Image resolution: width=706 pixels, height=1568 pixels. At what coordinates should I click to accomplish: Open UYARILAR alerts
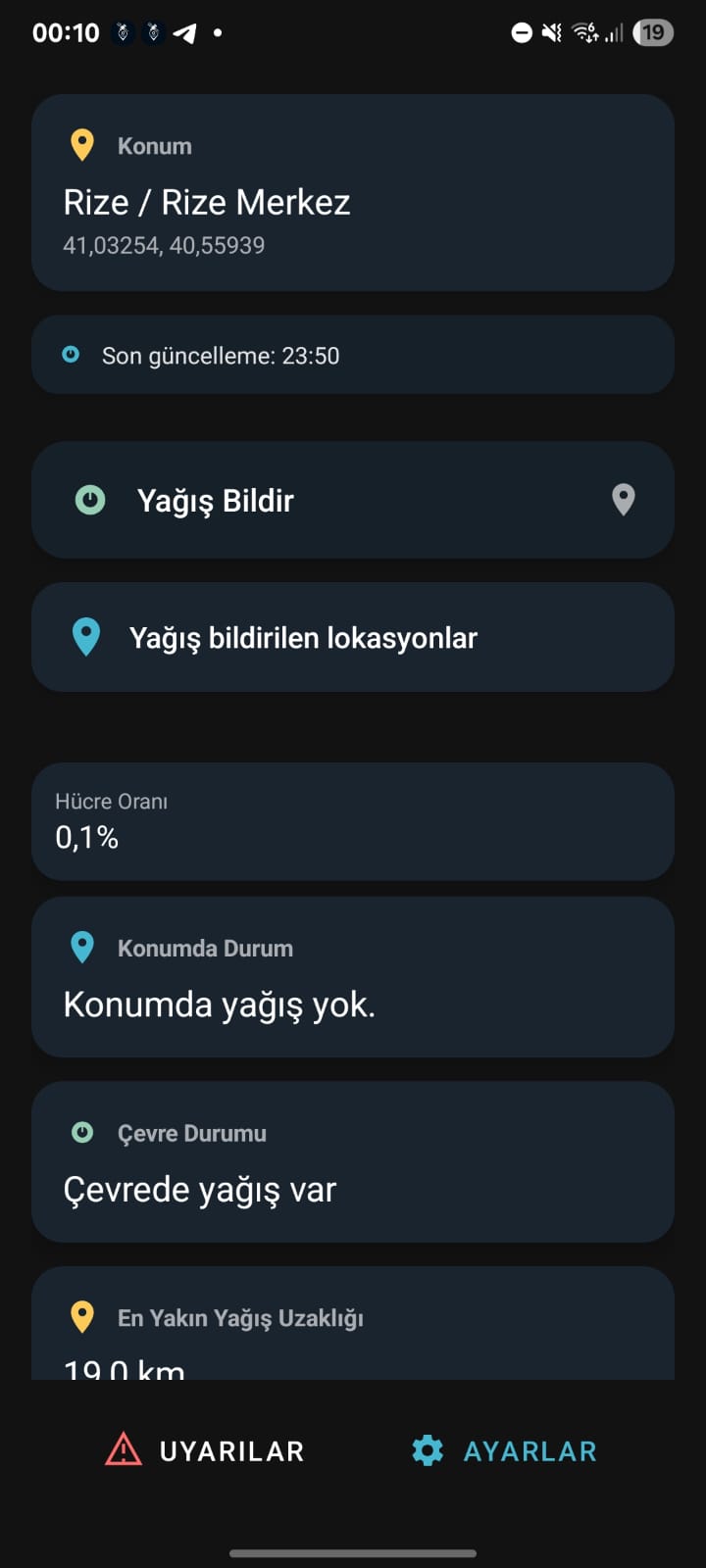click(205, 1450)
